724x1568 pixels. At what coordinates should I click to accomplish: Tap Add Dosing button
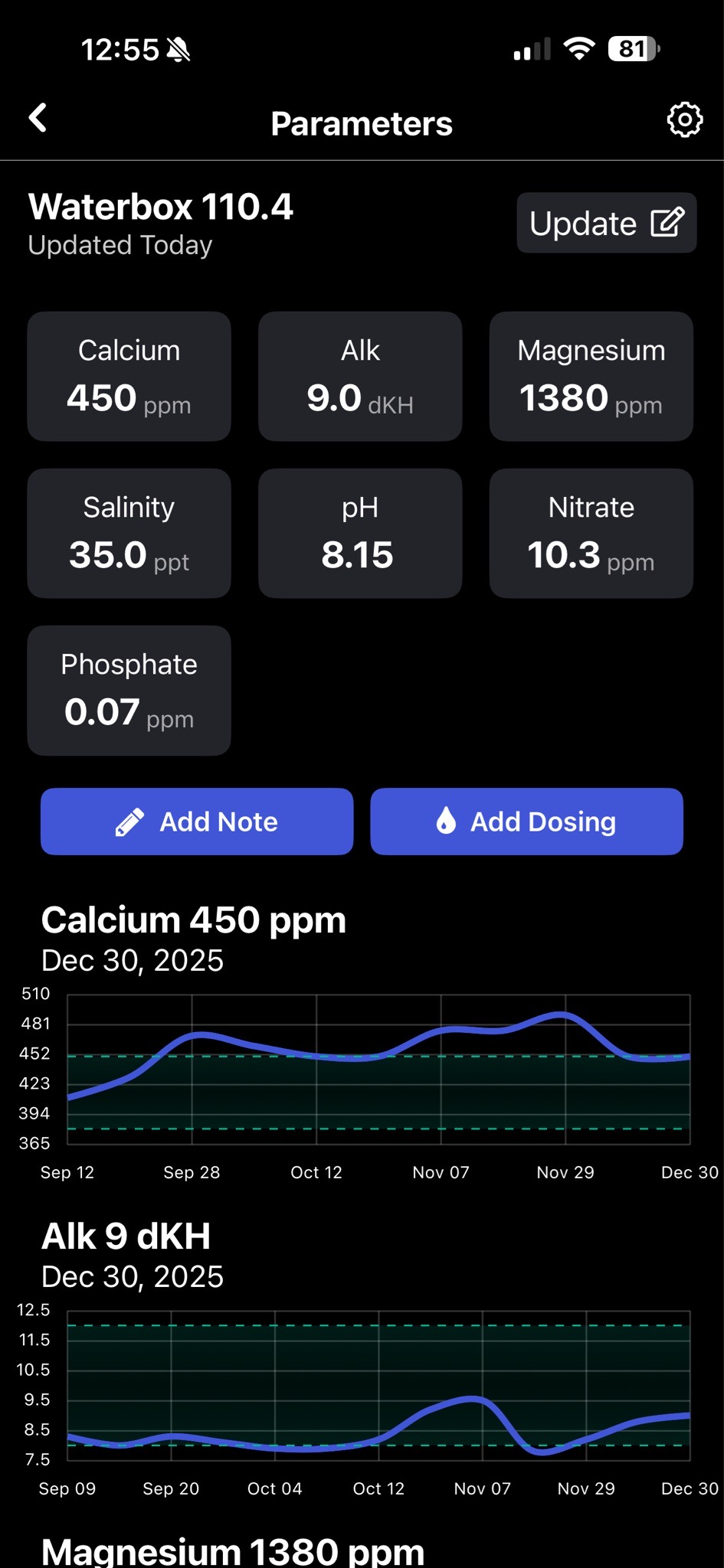(526, 822)
